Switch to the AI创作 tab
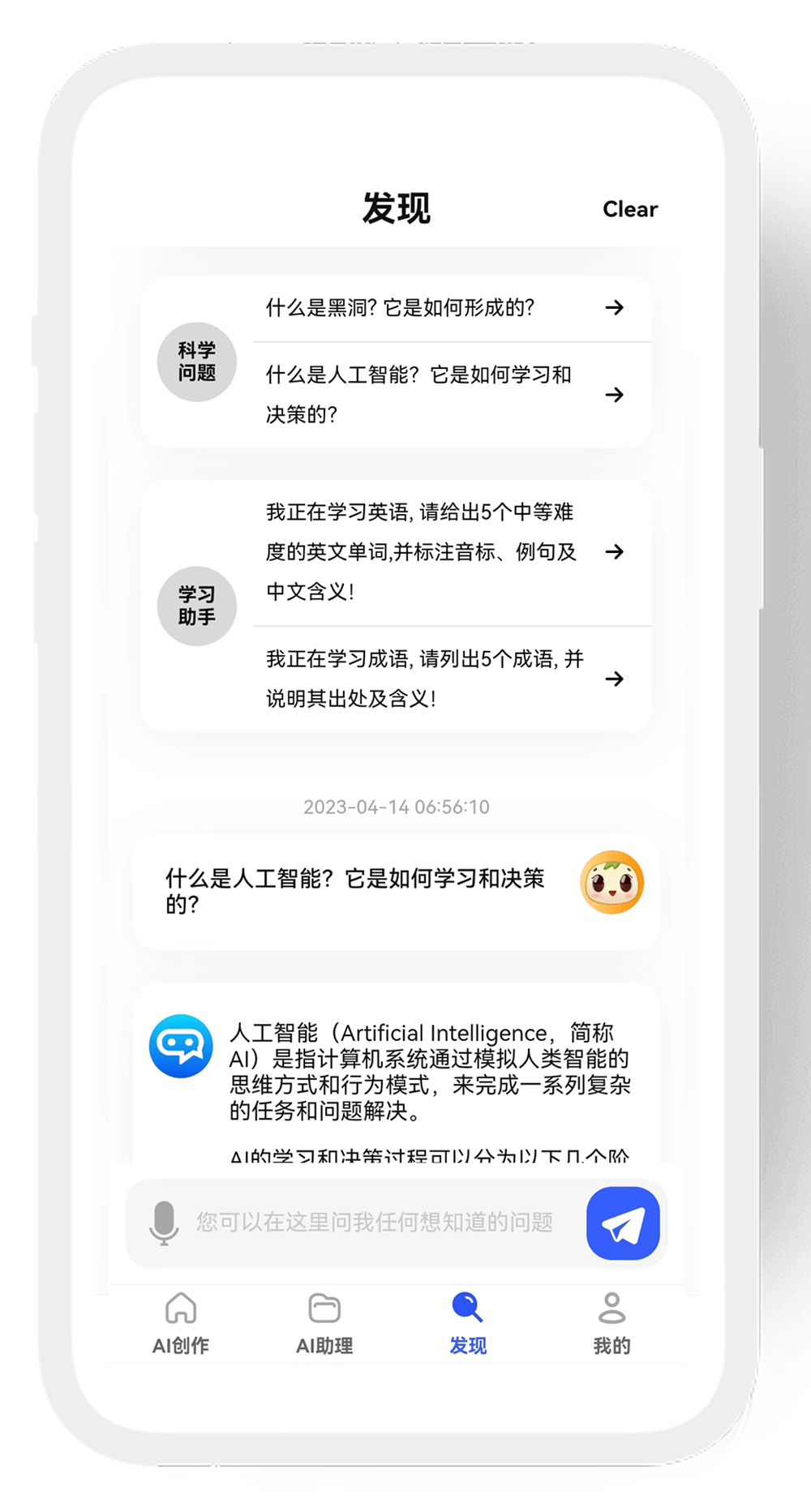This screenshot has height=1512, width=811. click(x=181, y=1323)
